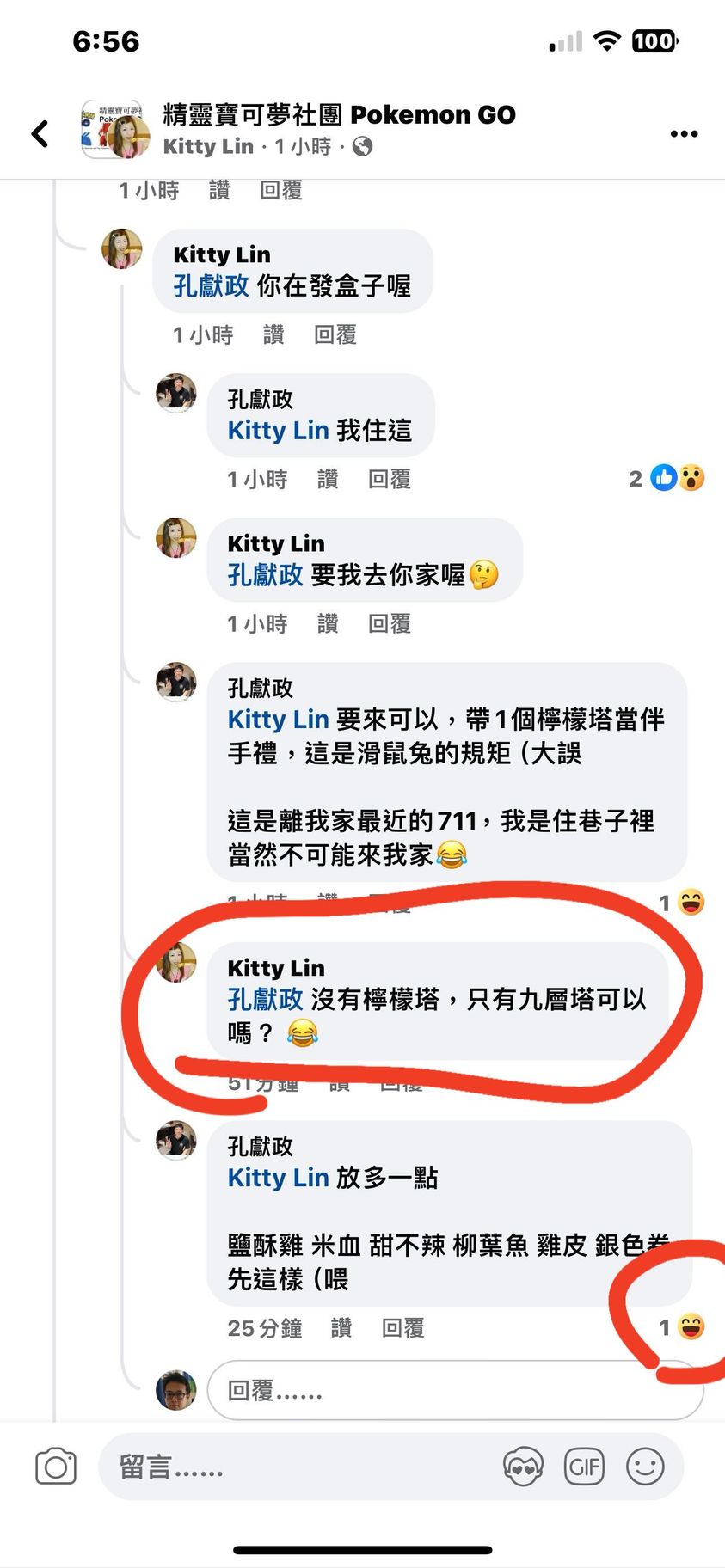725x1568 pixels.
Task: Open the 精靈寶可夢社團 Pokemon GO group page
Action: pos(339,114)
